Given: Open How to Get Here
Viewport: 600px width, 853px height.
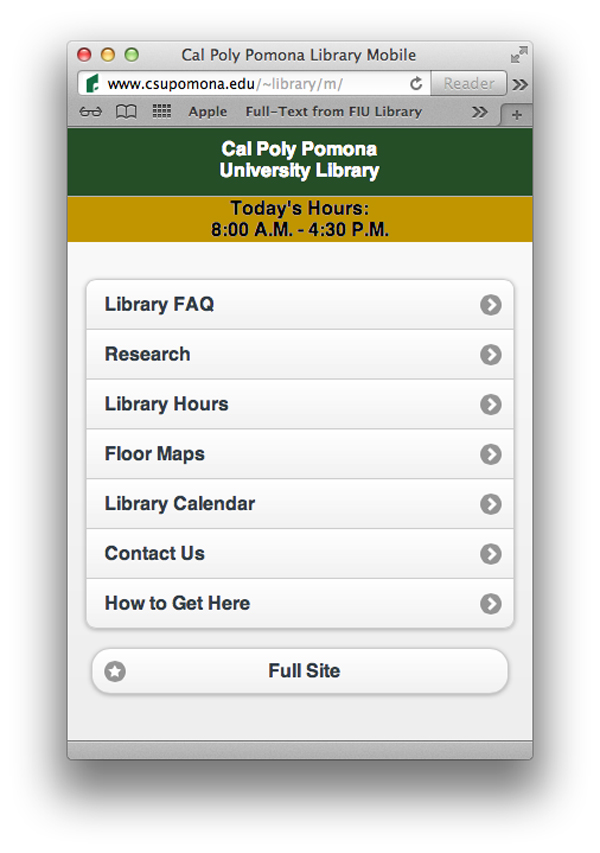Looking at the screenshot, I should (299, 604).
